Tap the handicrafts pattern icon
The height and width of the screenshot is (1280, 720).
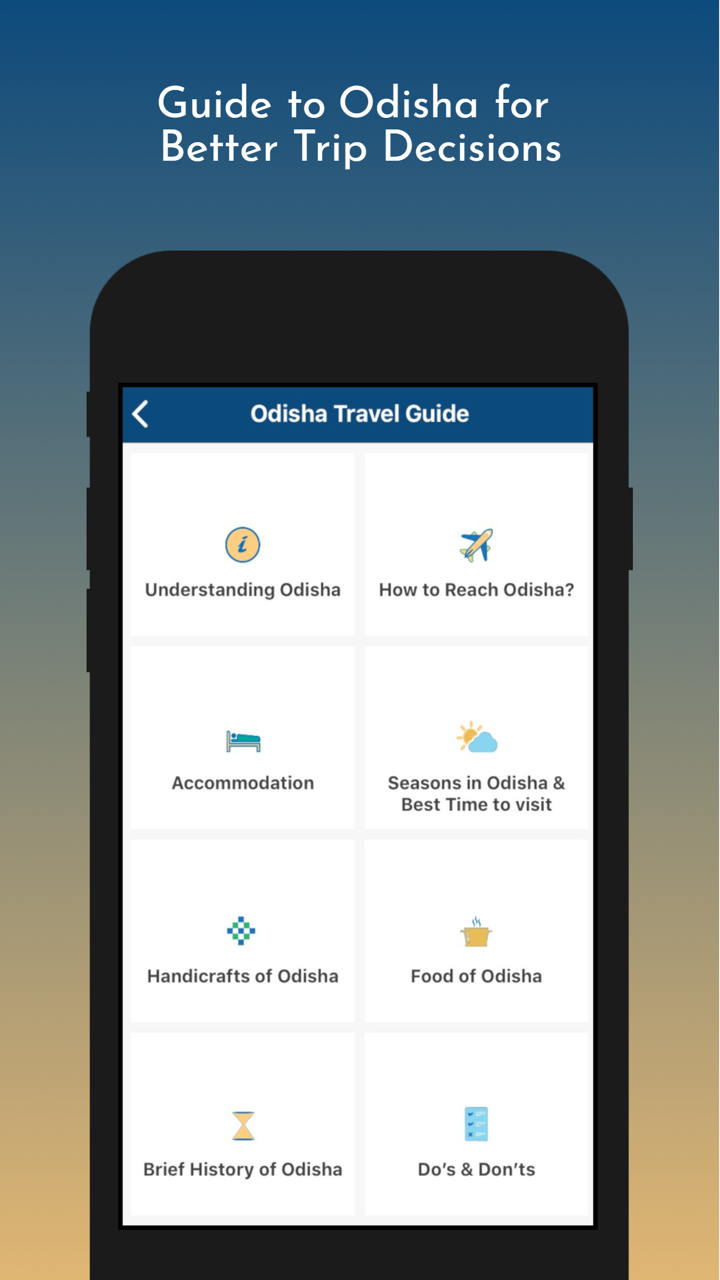(x=242, y=930)
